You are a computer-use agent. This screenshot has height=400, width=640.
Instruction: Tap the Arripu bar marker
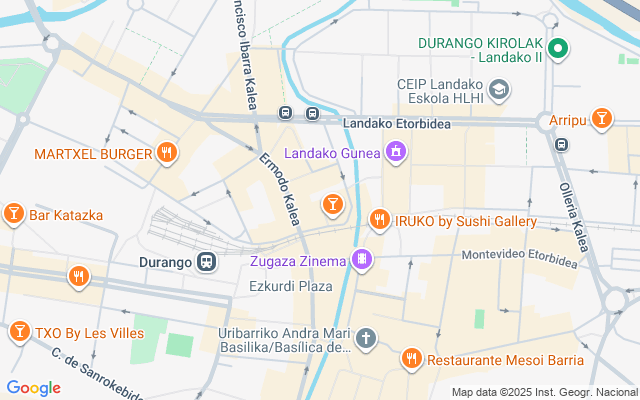click(x=602, y=119)
